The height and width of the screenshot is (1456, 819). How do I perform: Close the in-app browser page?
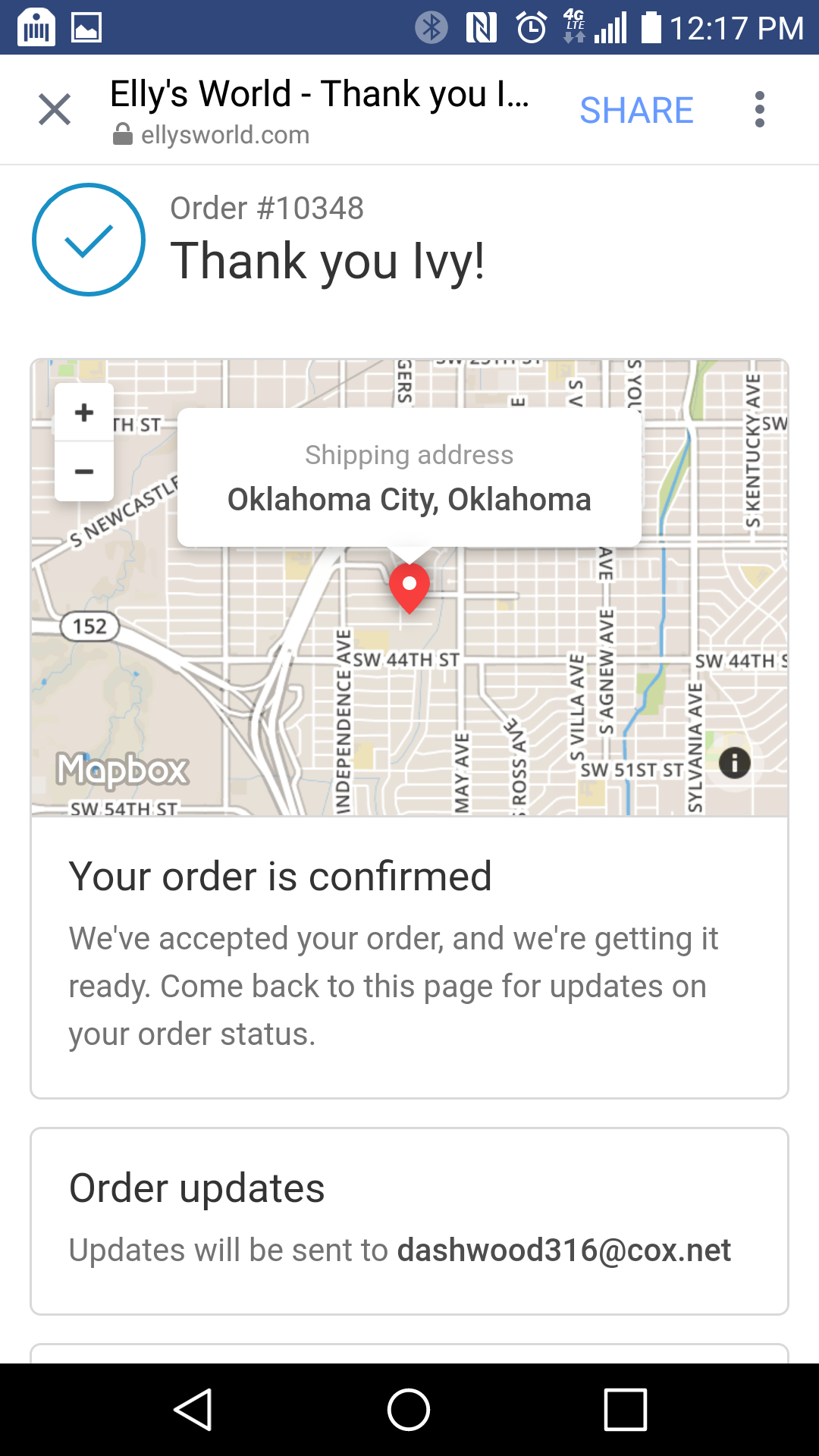pyautogui.click(x=55, y=110)
